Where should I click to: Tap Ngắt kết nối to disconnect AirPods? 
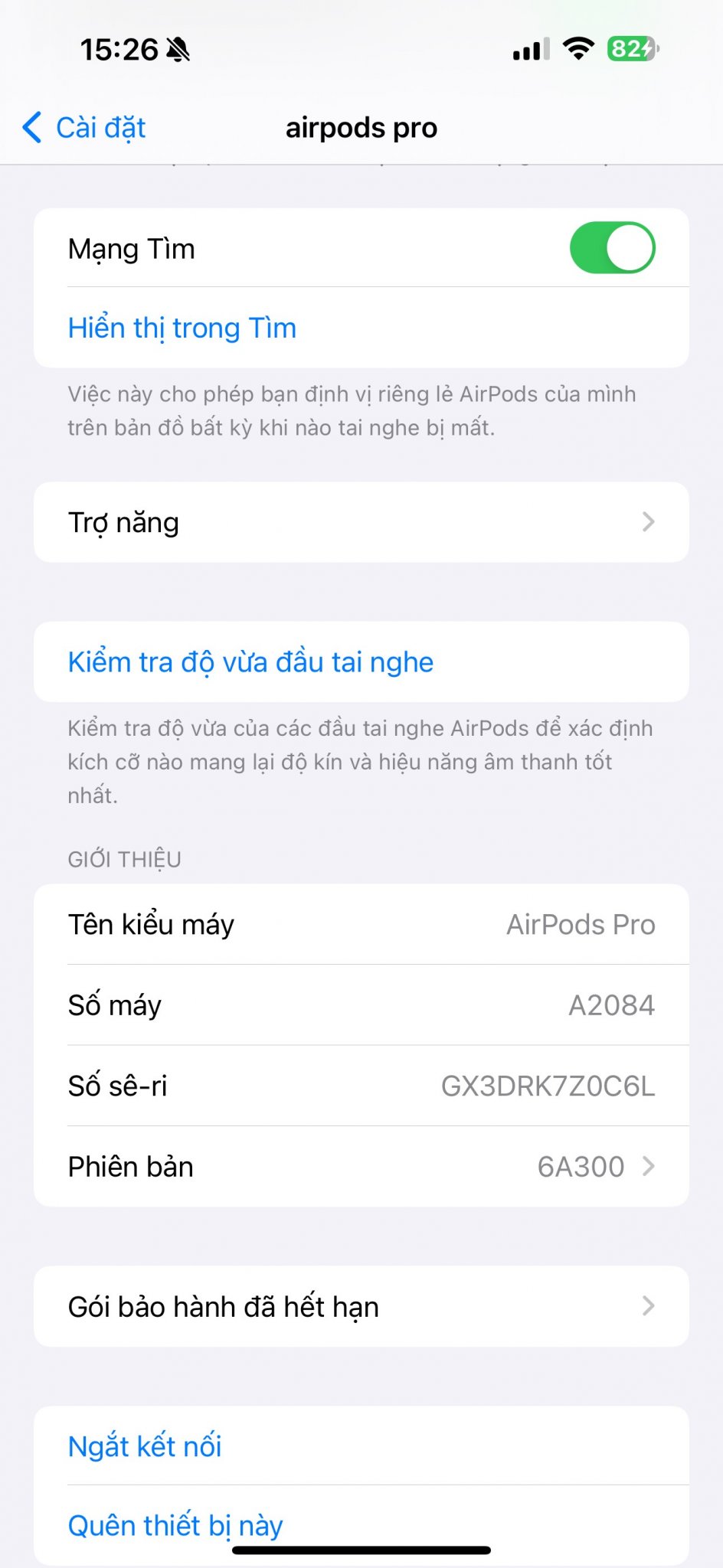[x=361, y=1445]
